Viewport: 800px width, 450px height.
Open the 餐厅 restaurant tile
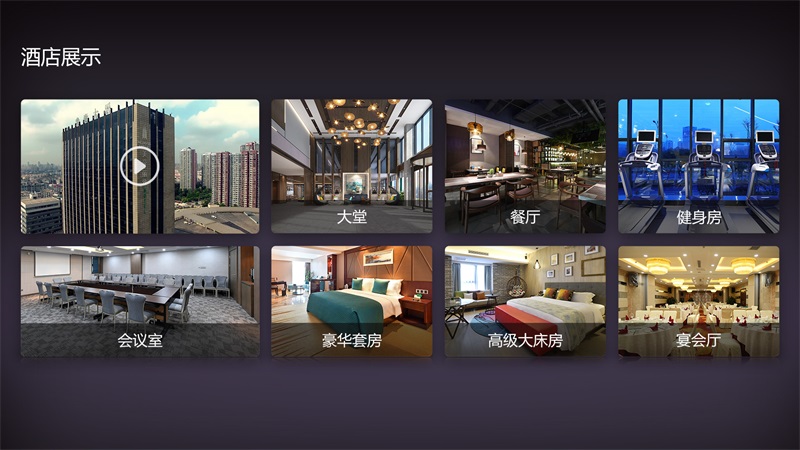525,166
